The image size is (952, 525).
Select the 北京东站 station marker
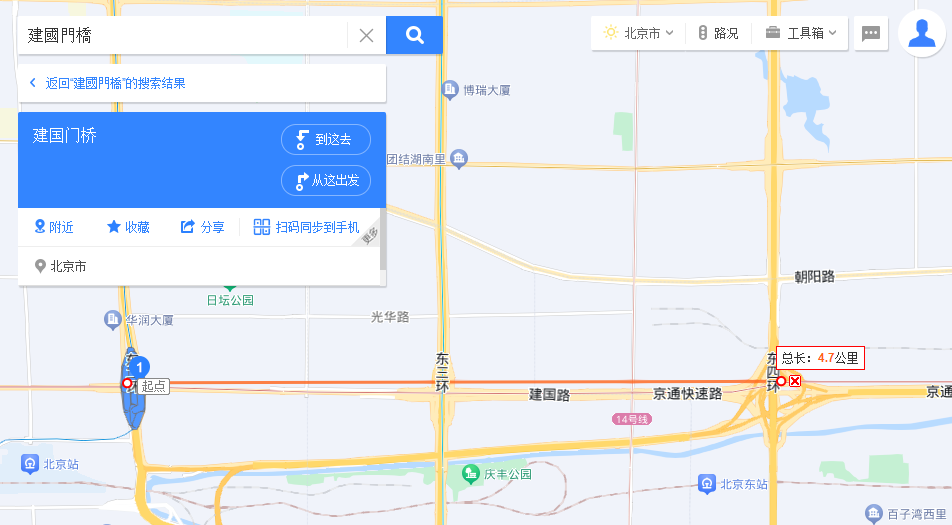pyautogui.click(x=707, y=484)
